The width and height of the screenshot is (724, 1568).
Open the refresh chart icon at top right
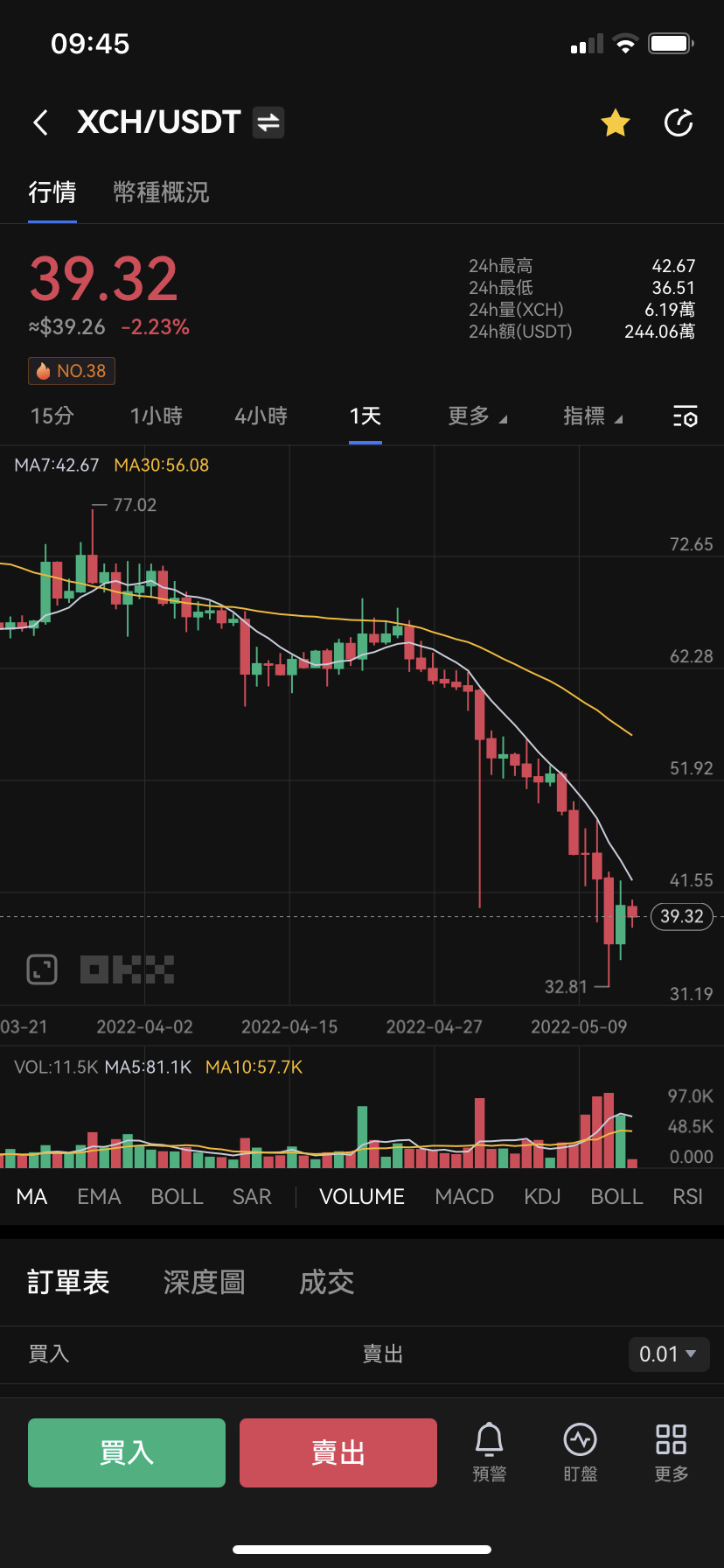[679, 123]
